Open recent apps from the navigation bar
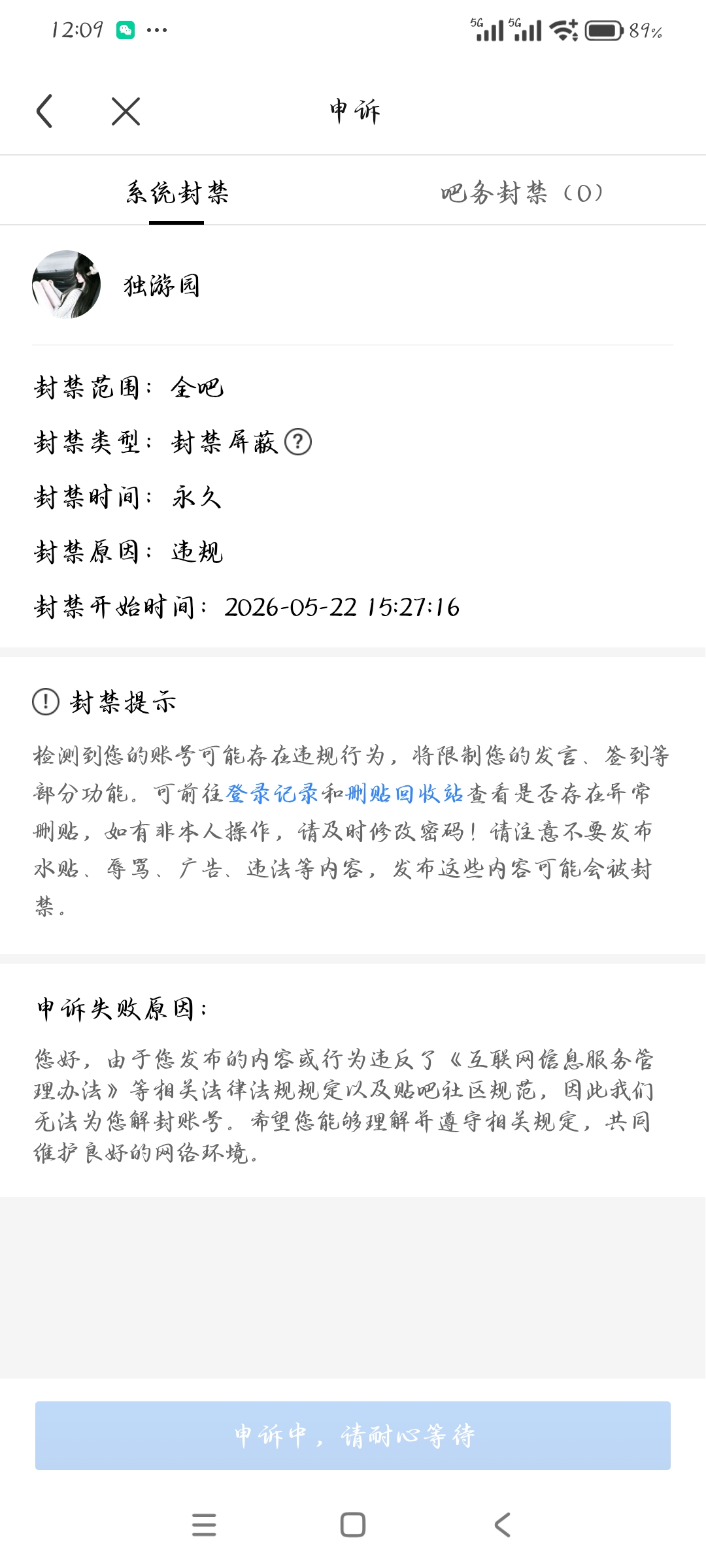Image resolution: width=706 pixels, height=1568 pixels. click(204, 1525)
